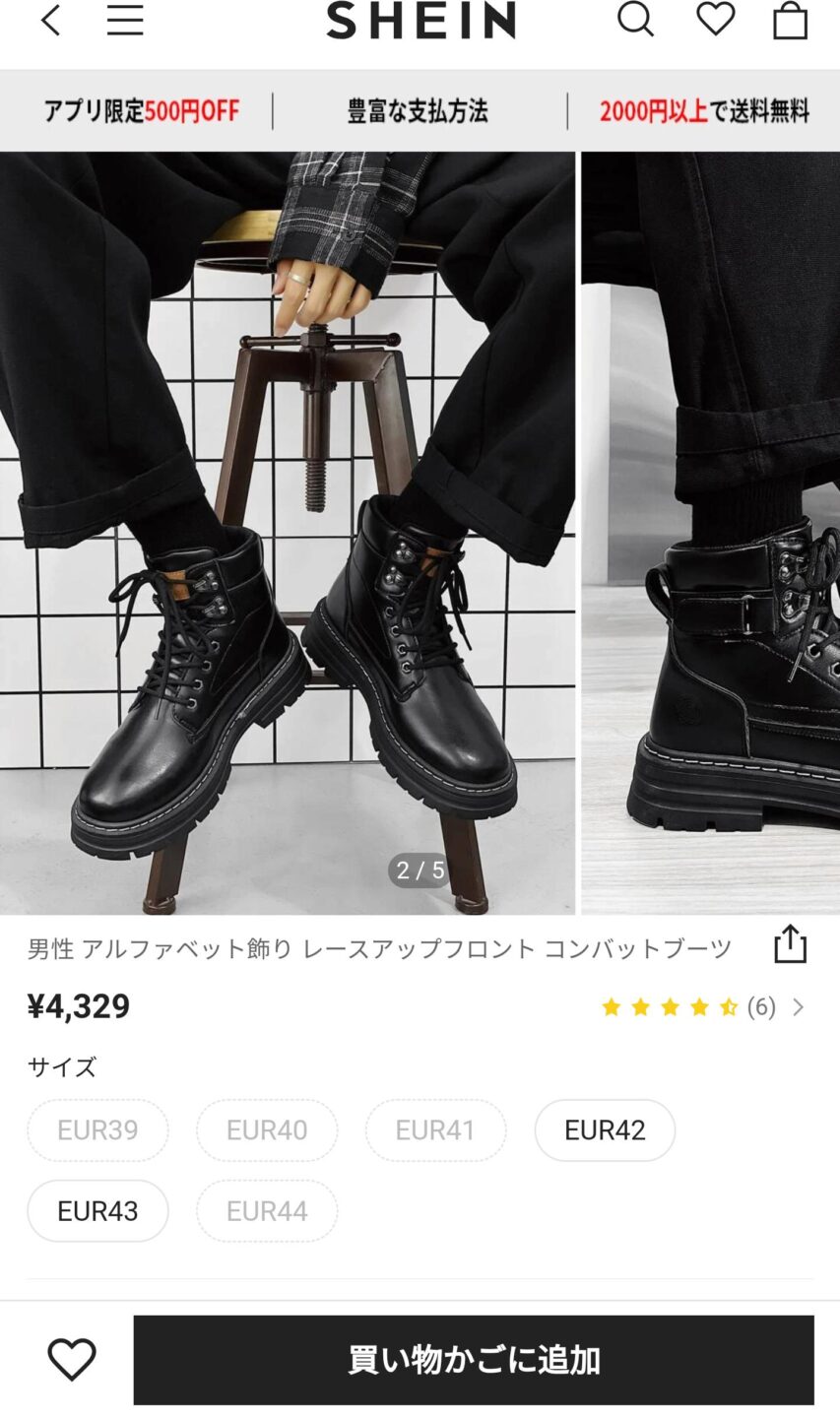Select size EUR42
This screenshot has width=840, height=1418.
click(605, 1130)
